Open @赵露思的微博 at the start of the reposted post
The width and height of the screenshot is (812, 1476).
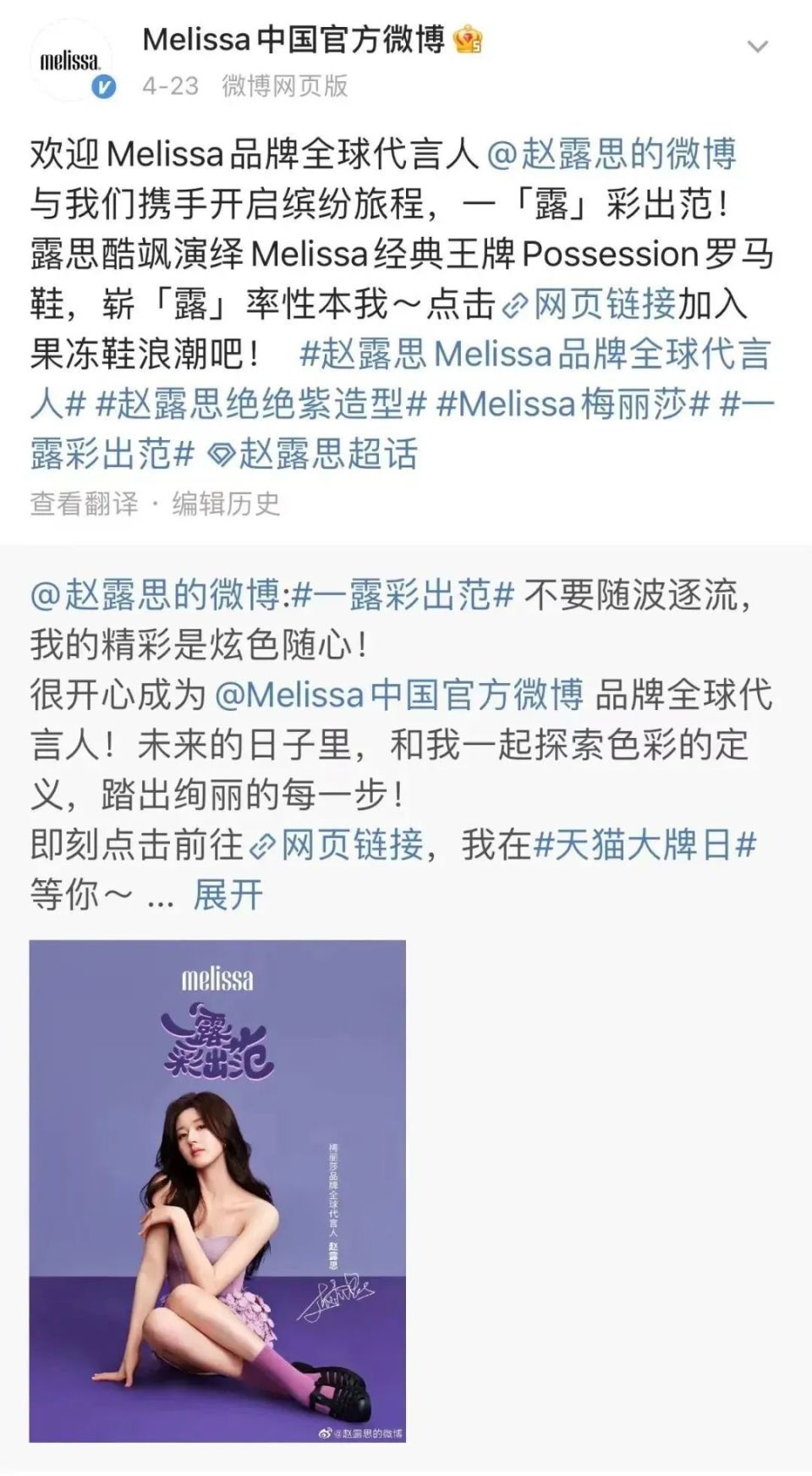click(x=155, y=596)
